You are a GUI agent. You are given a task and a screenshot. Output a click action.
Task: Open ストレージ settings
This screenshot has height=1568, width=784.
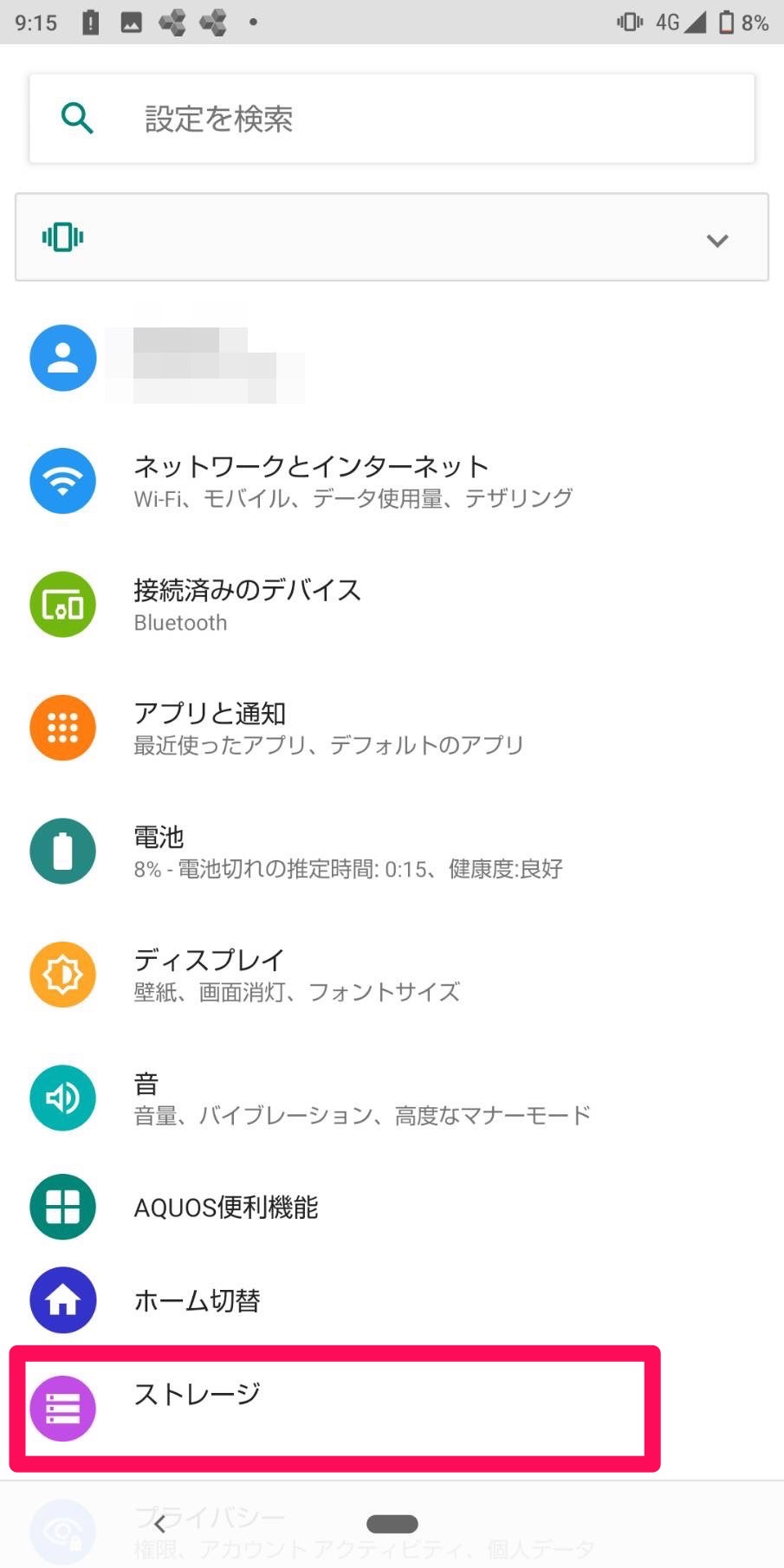pos(335,1409)
